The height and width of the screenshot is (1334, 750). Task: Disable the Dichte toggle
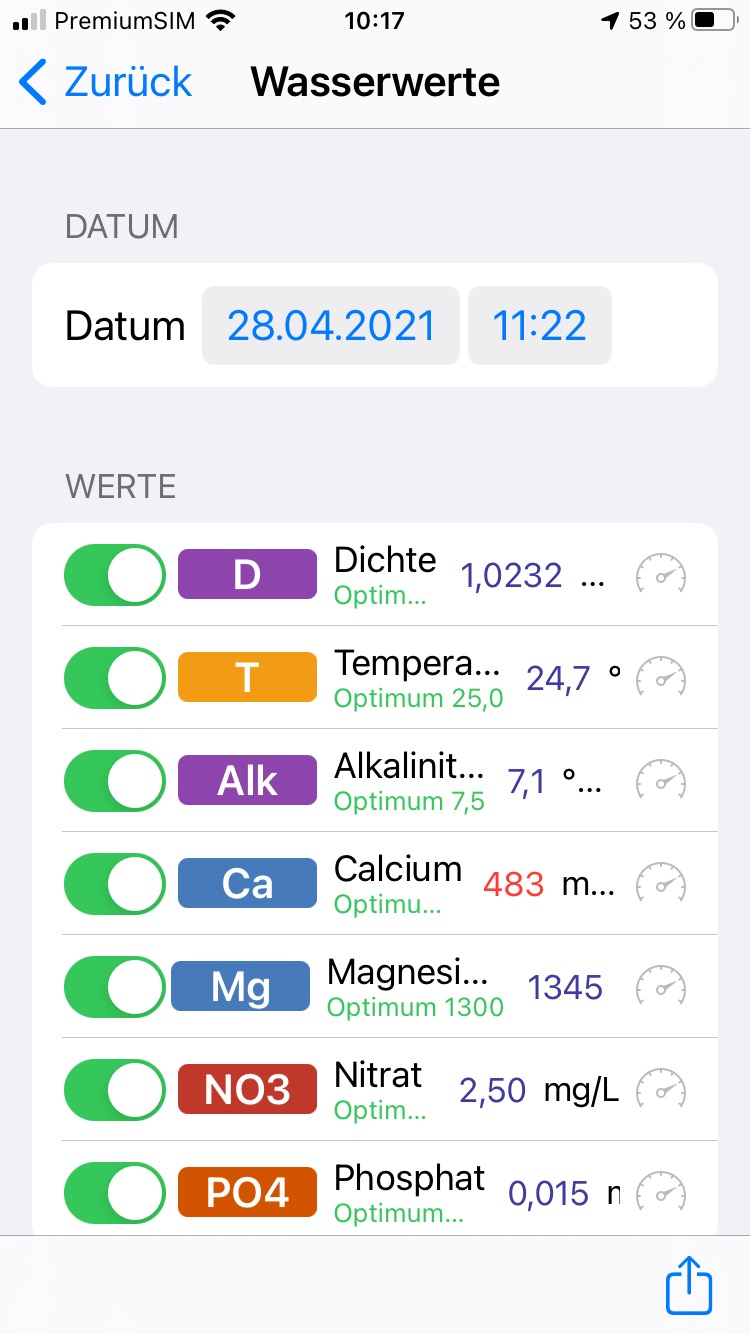(115, 575)
